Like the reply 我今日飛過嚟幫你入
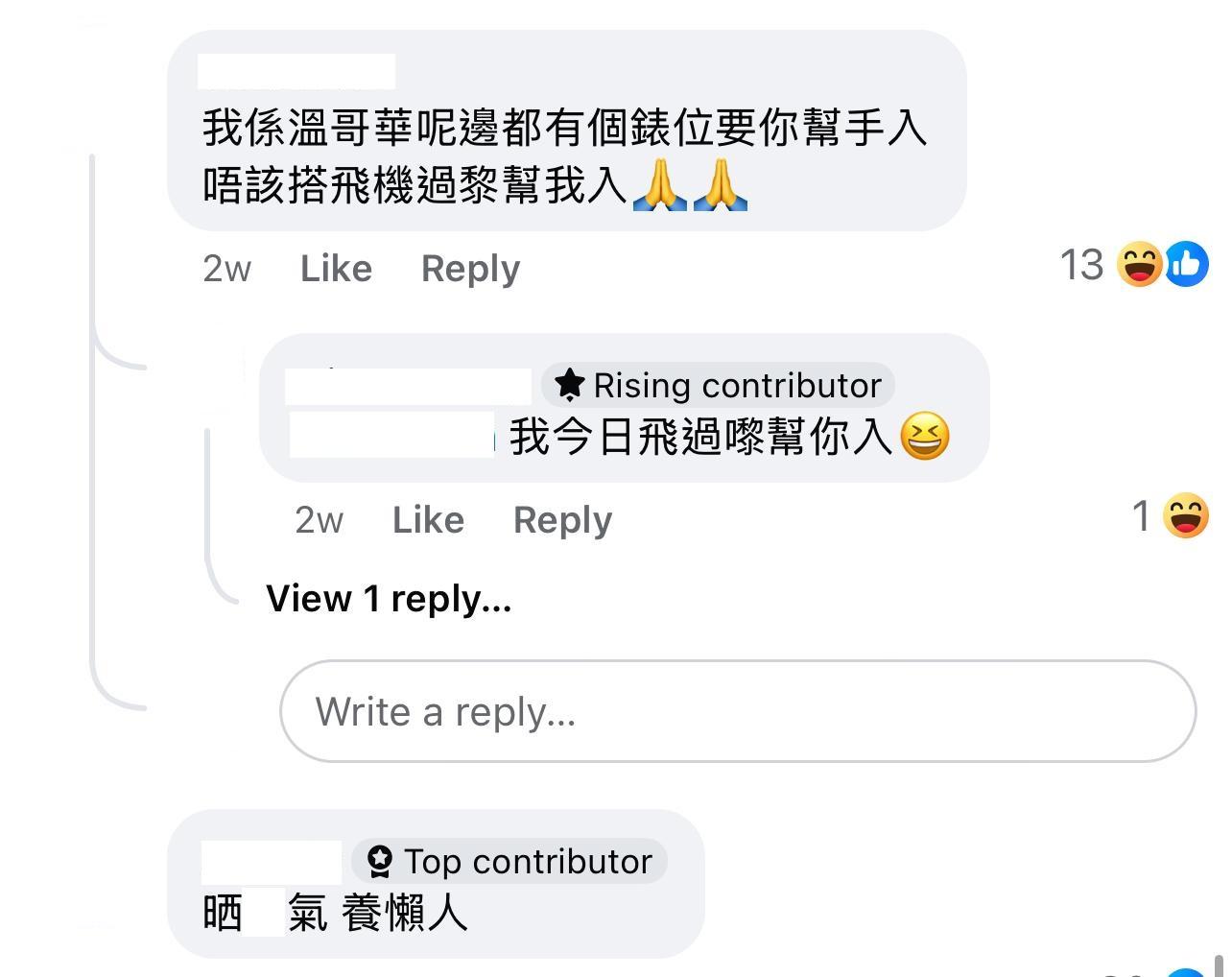 coord(428,520)
